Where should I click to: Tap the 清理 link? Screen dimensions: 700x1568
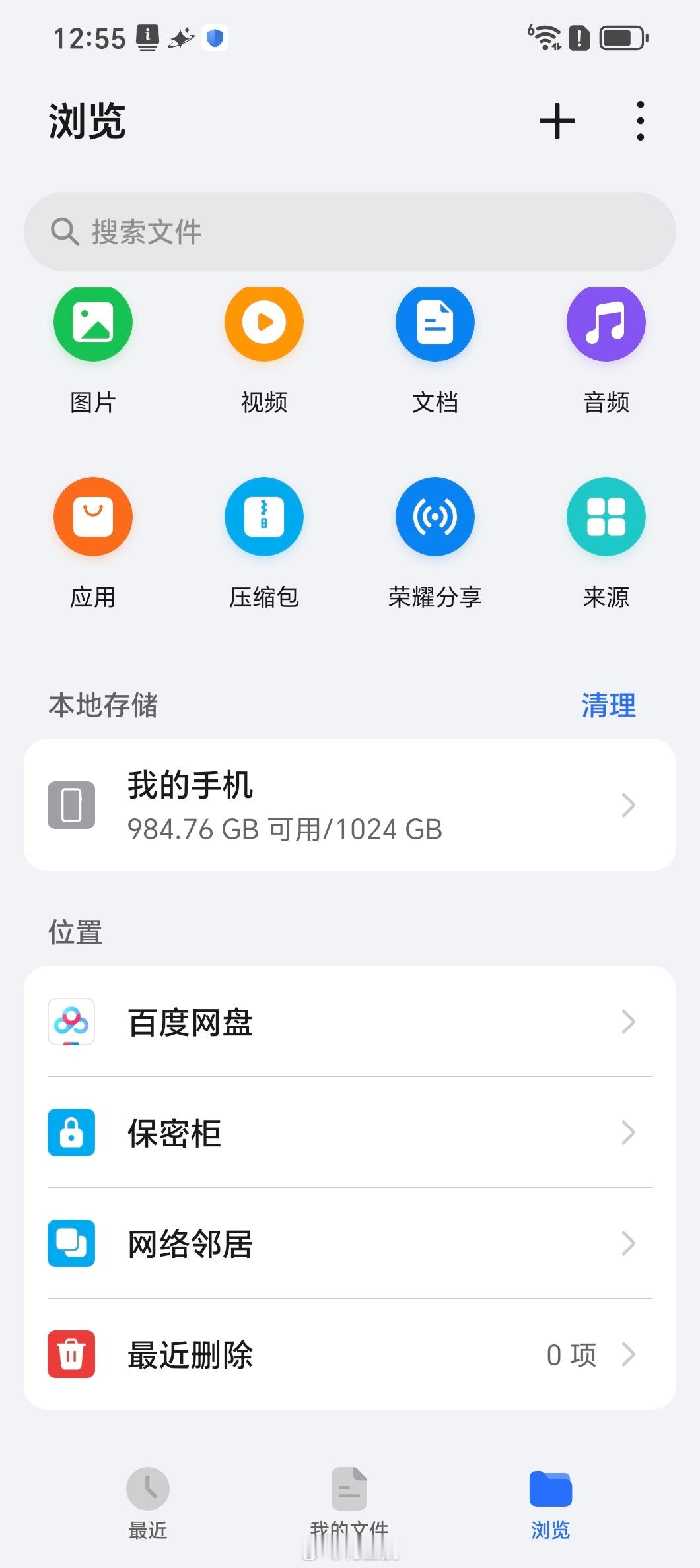(608, 705)
